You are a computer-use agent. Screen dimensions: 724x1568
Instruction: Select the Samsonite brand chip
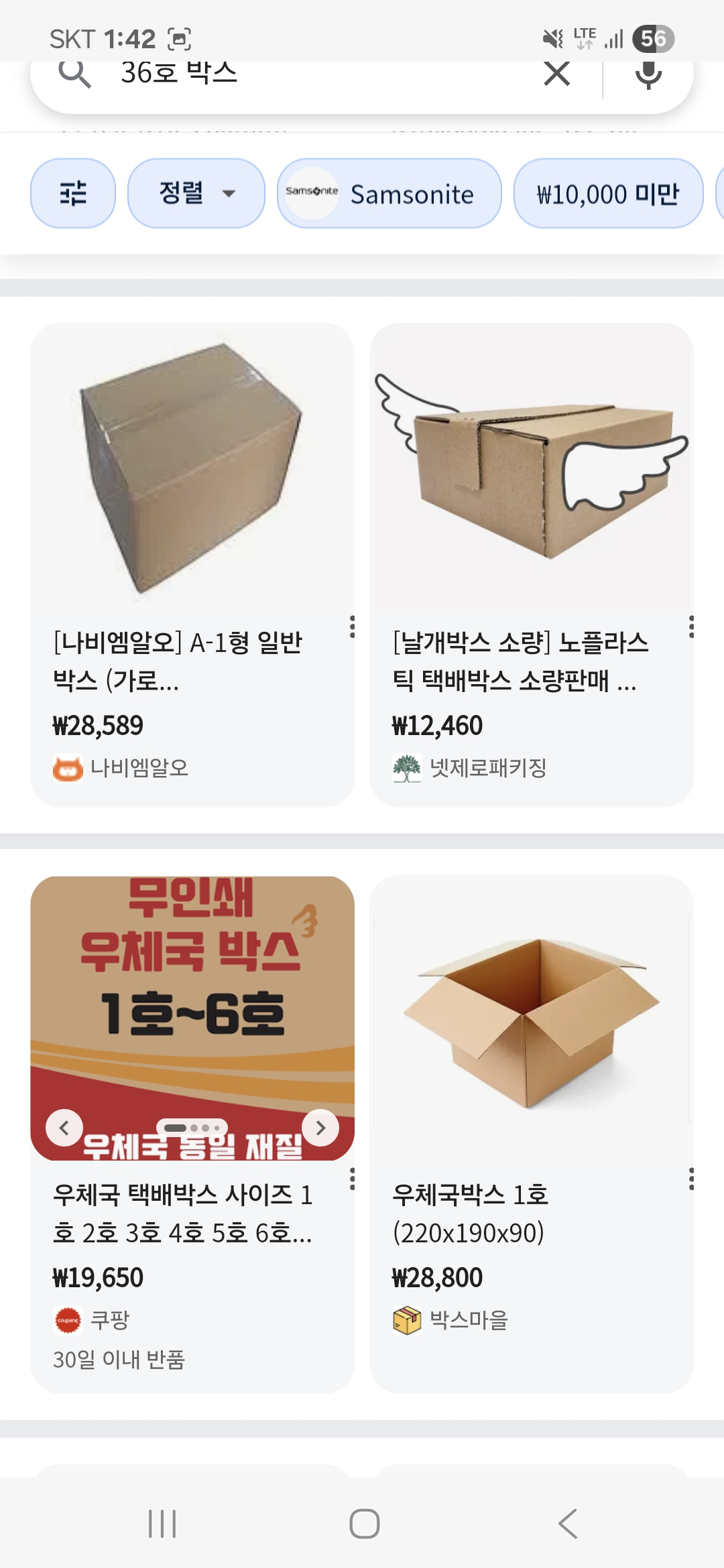(389, 194)
